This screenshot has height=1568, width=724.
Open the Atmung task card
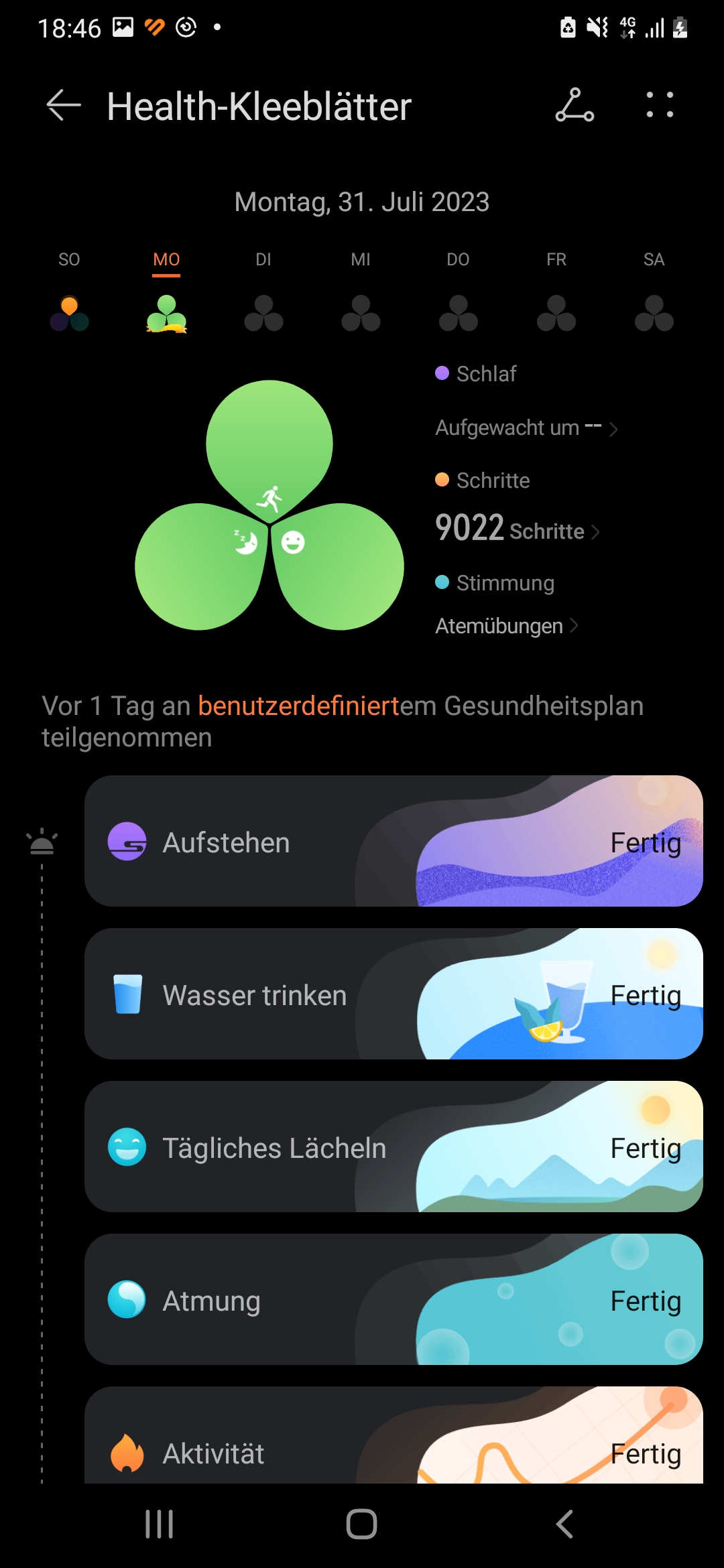point(394,1300)
